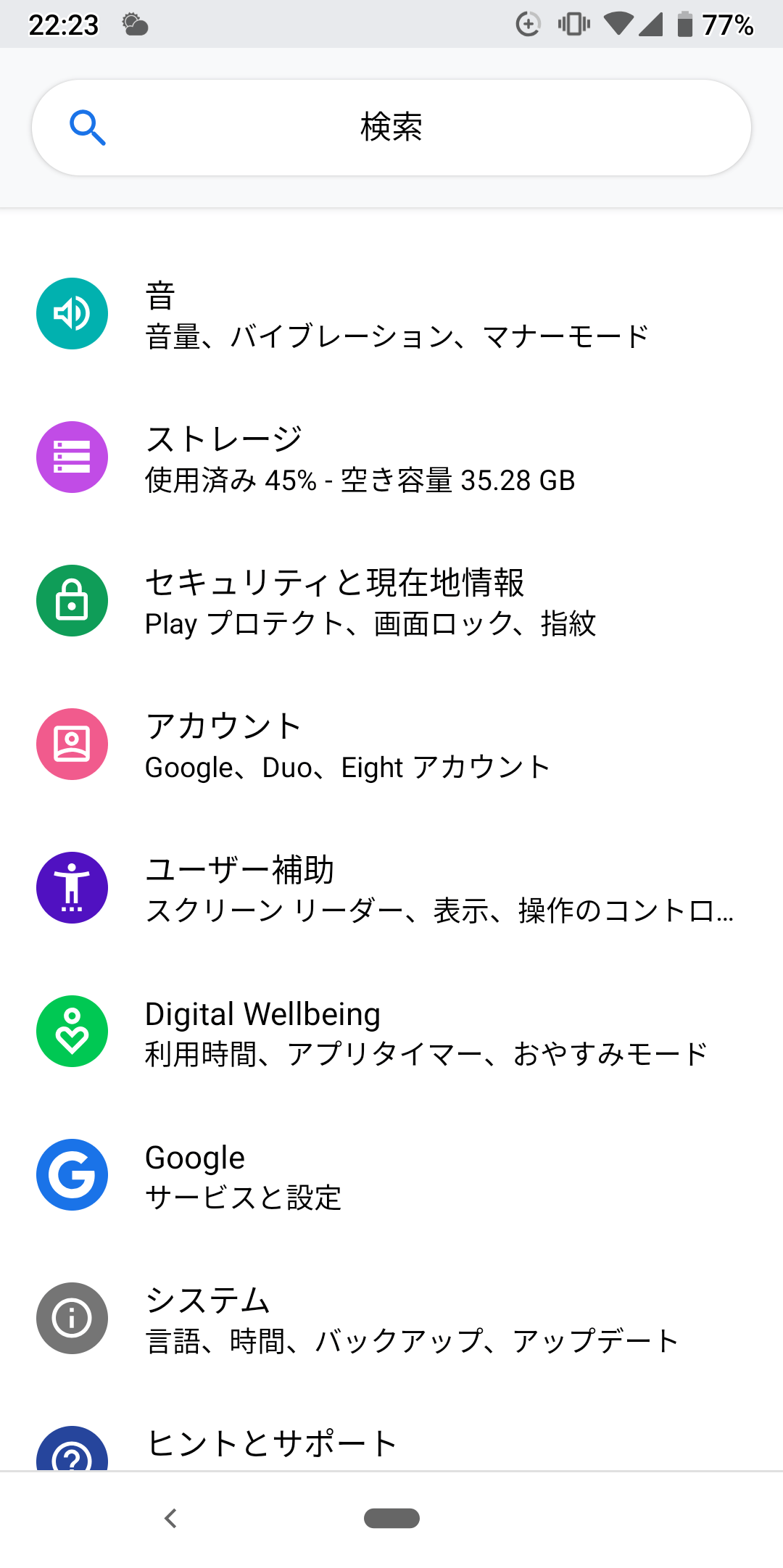Tap the blue Google G icon
783x1568 pixels.
72,1175
